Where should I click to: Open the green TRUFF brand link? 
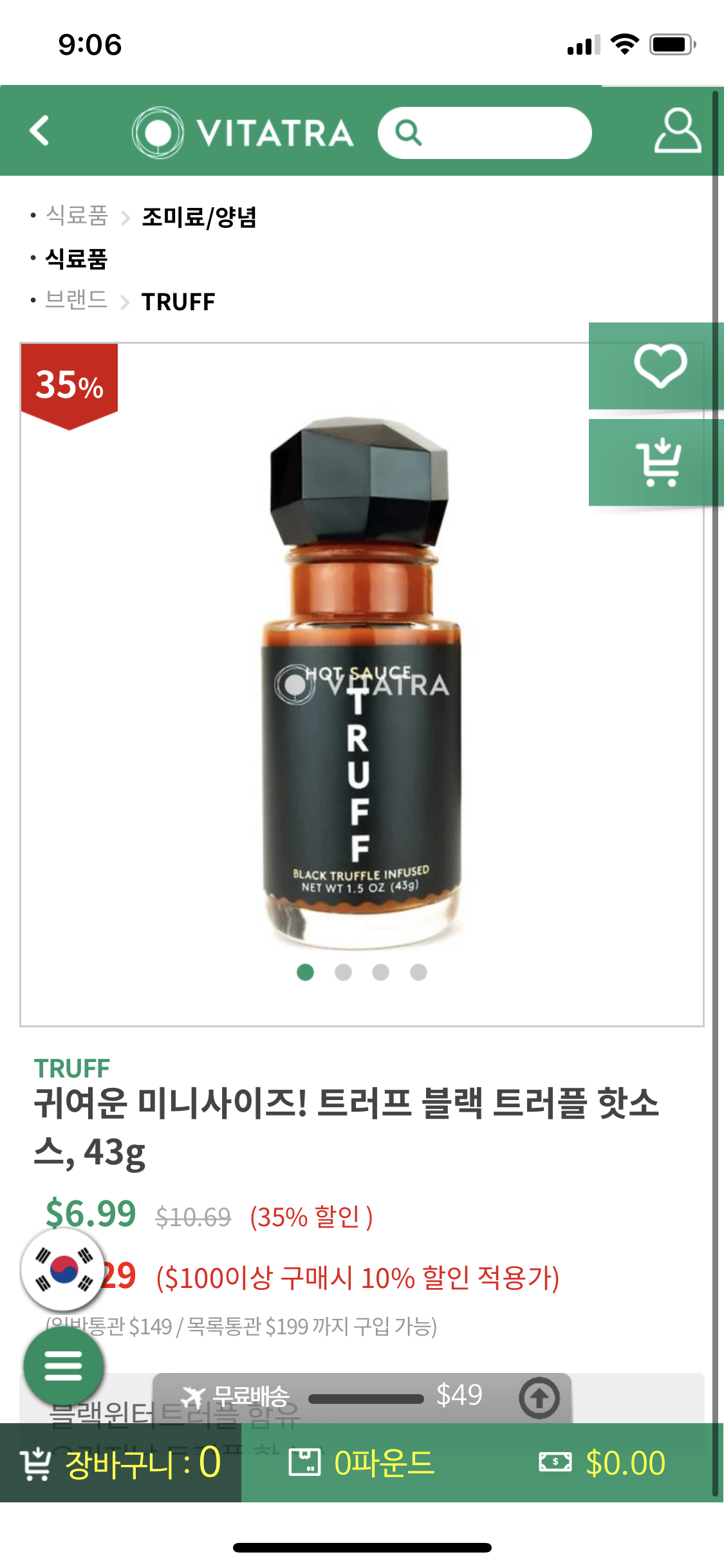[72, 1068]
